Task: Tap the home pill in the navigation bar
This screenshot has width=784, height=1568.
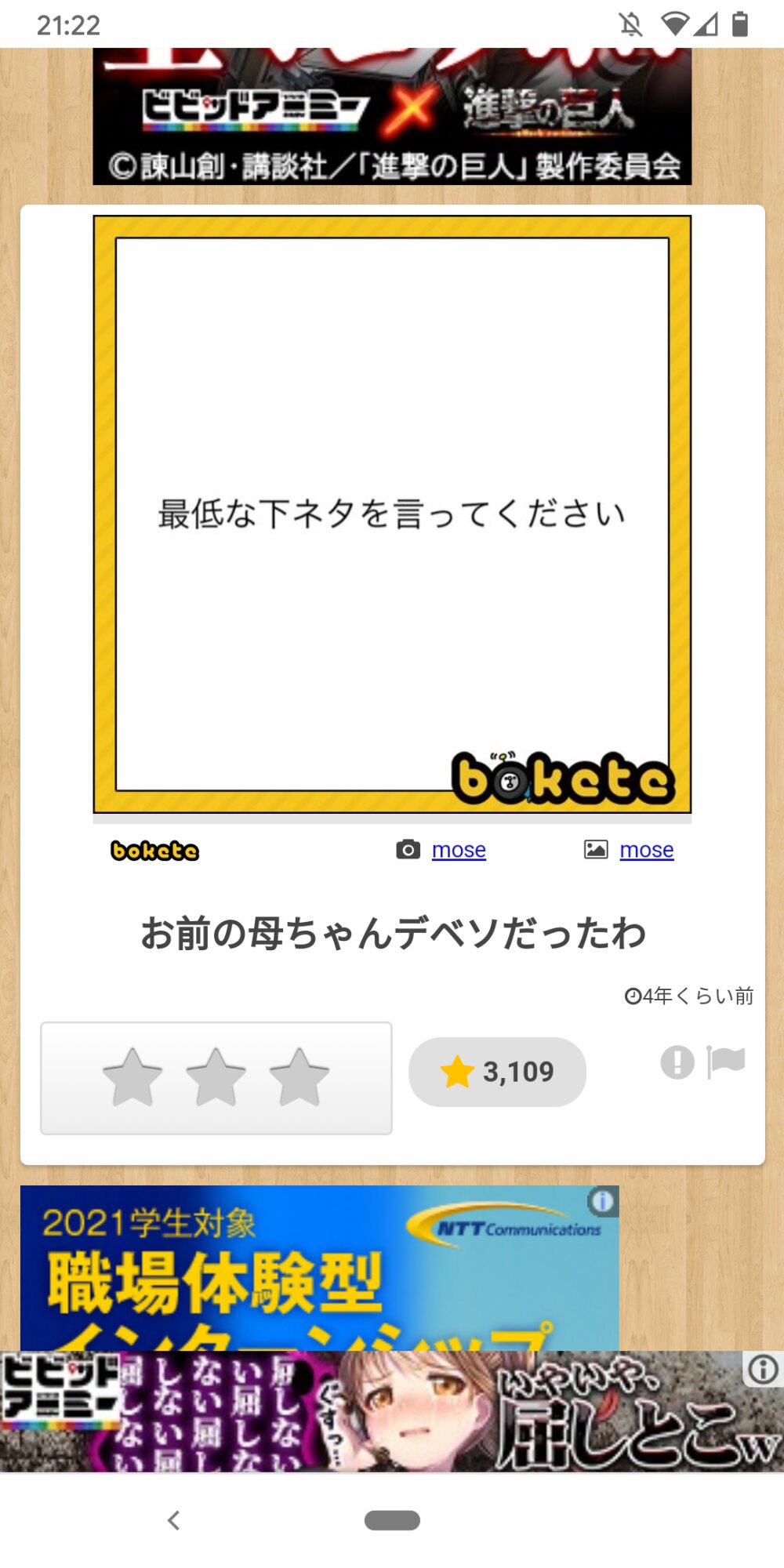Action: 392,1520
